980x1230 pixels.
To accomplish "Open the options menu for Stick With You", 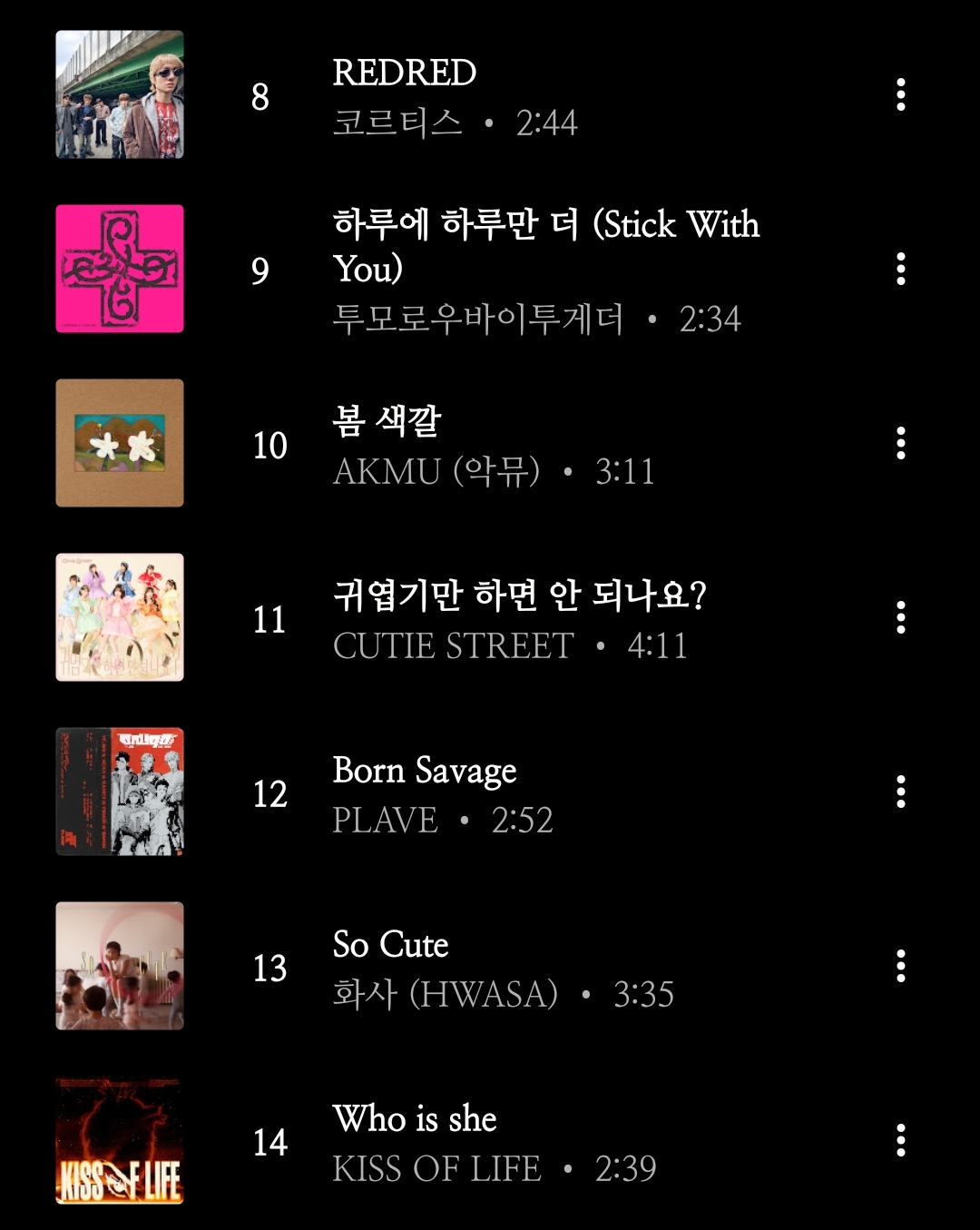I will (900, 271).
